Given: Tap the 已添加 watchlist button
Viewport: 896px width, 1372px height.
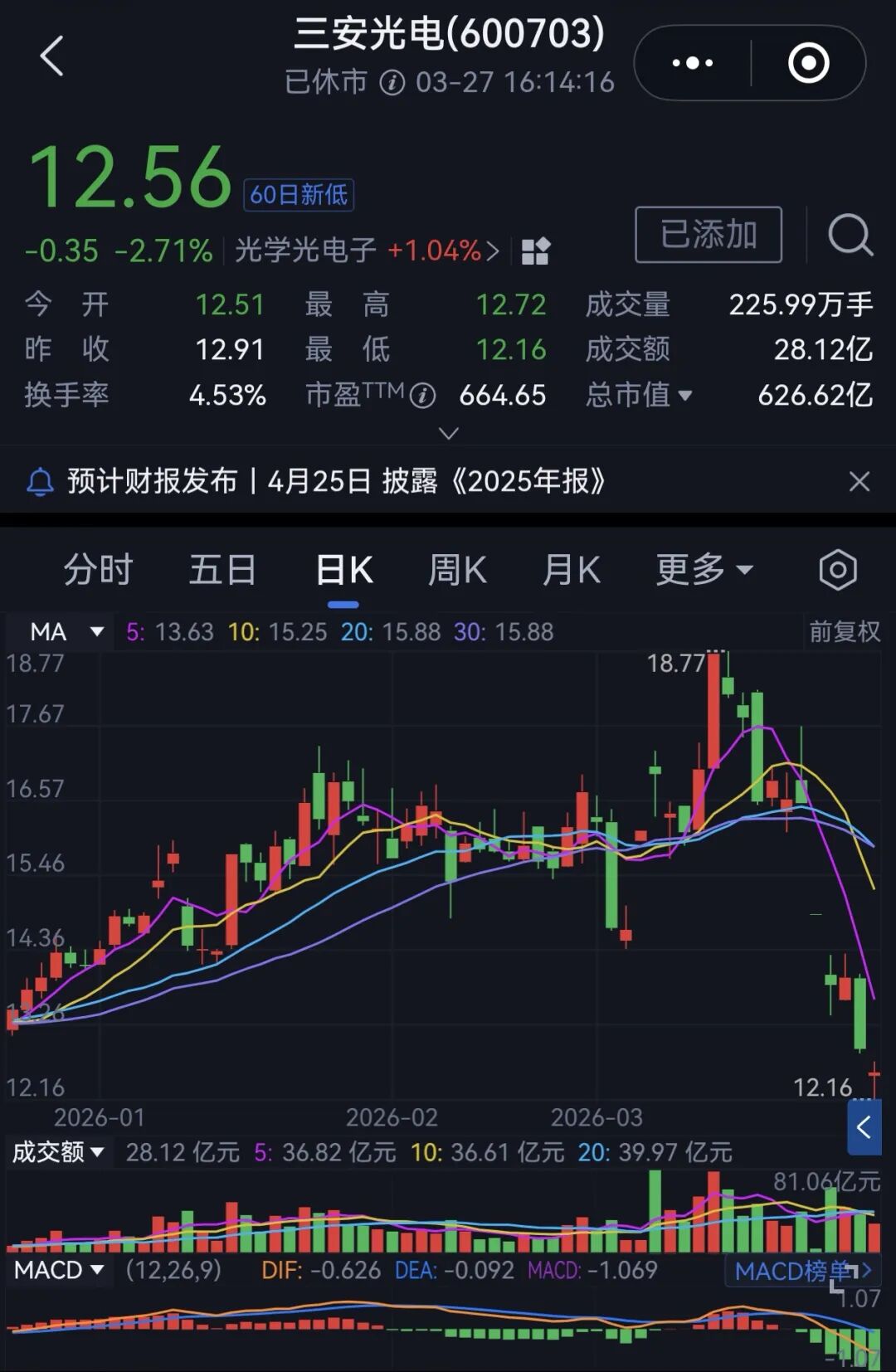Looking at the screenshot, I should coord(708,235).
